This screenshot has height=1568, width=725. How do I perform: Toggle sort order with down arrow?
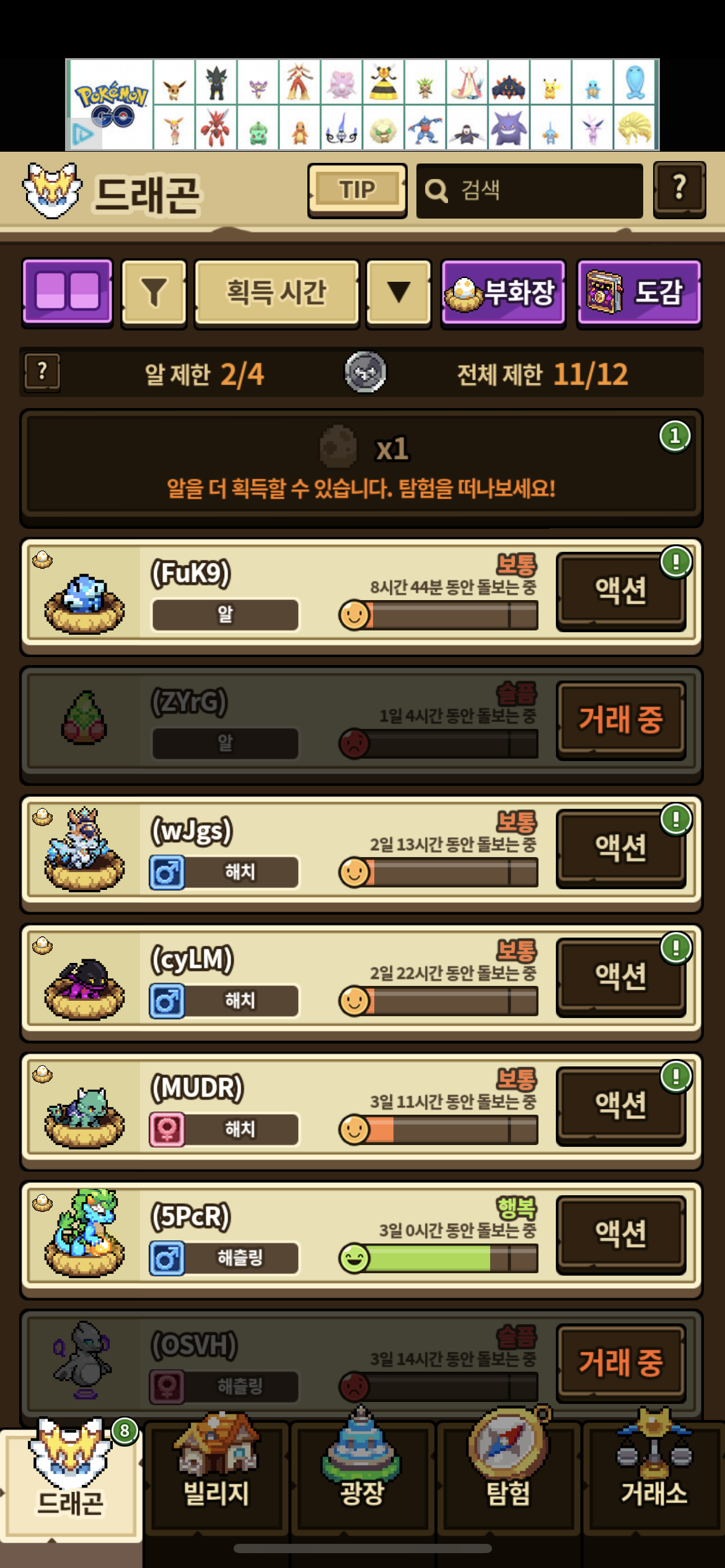(x=398, y=292)
